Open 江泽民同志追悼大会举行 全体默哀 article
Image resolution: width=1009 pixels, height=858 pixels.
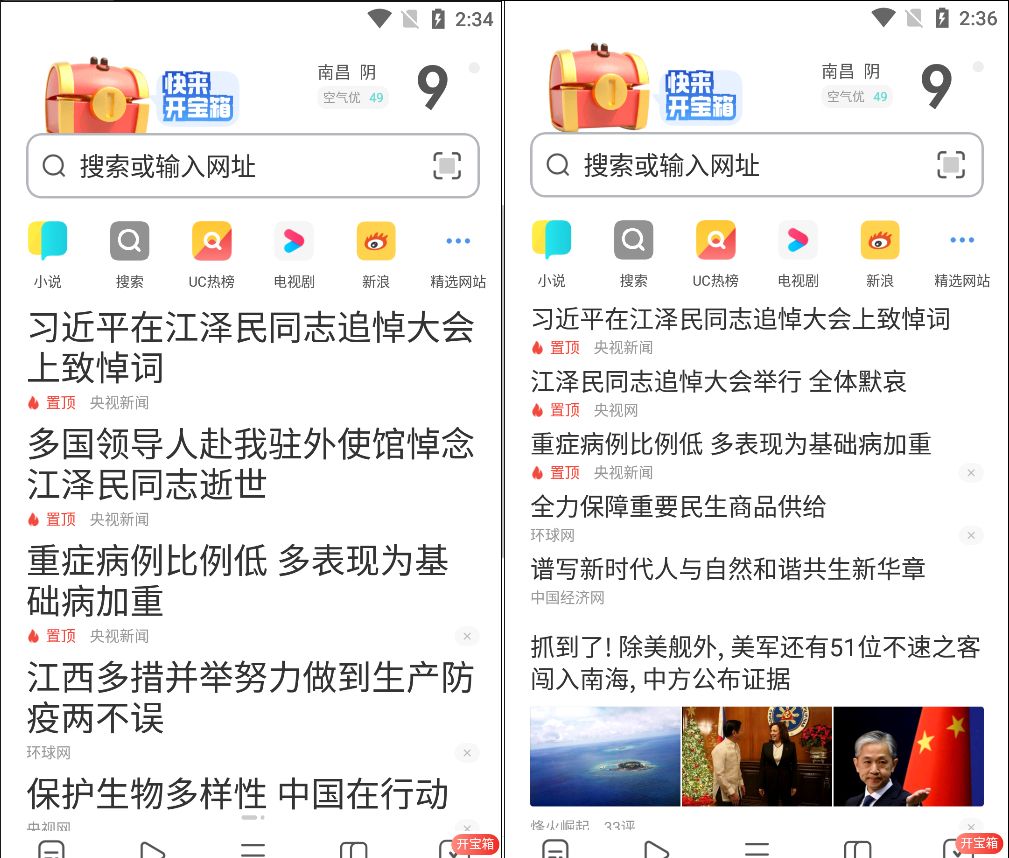[718, 381]
